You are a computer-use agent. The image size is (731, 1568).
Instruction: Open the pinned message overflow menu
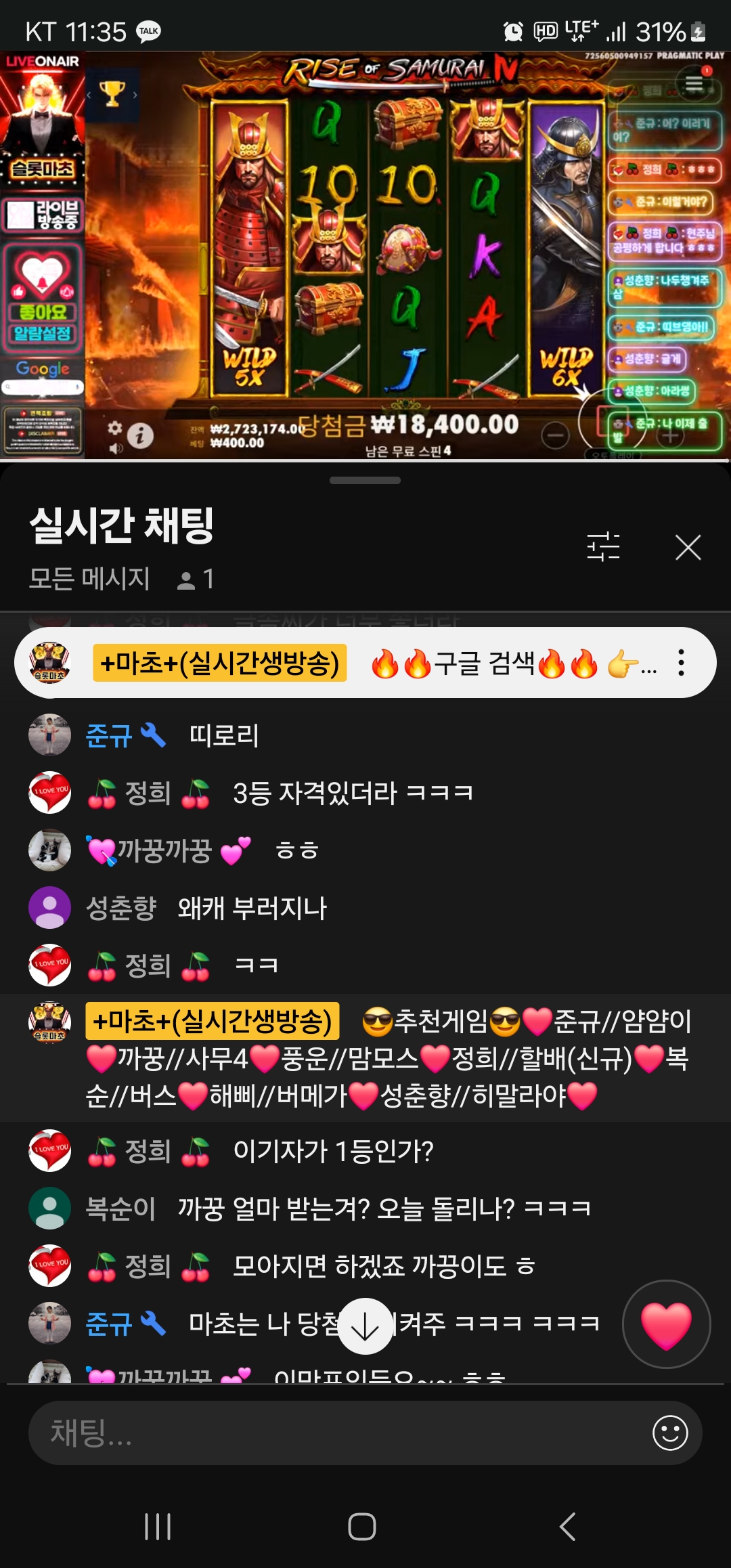pos(681,663)
